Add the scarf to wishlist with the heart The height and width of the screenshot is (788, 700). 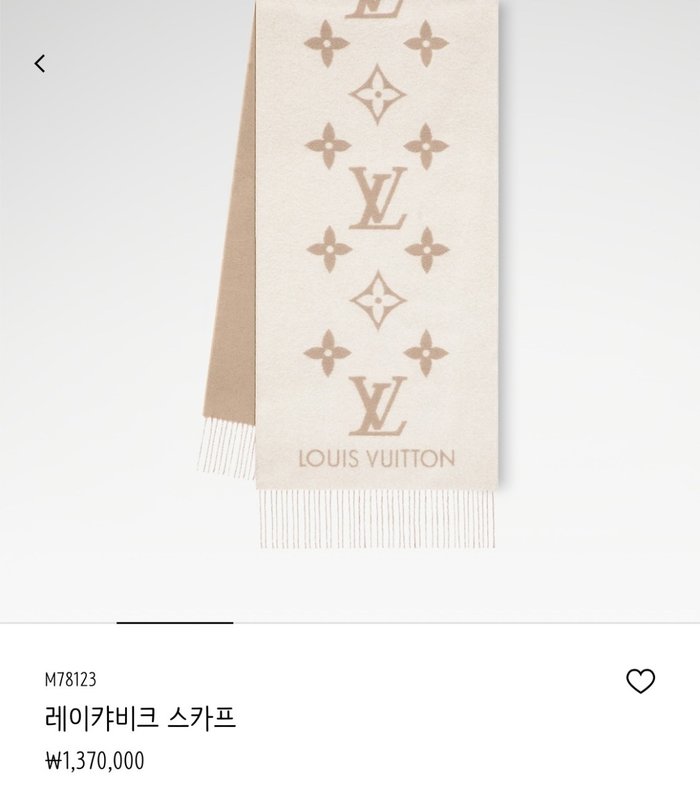pyautogui.click(x=640, y=681)
